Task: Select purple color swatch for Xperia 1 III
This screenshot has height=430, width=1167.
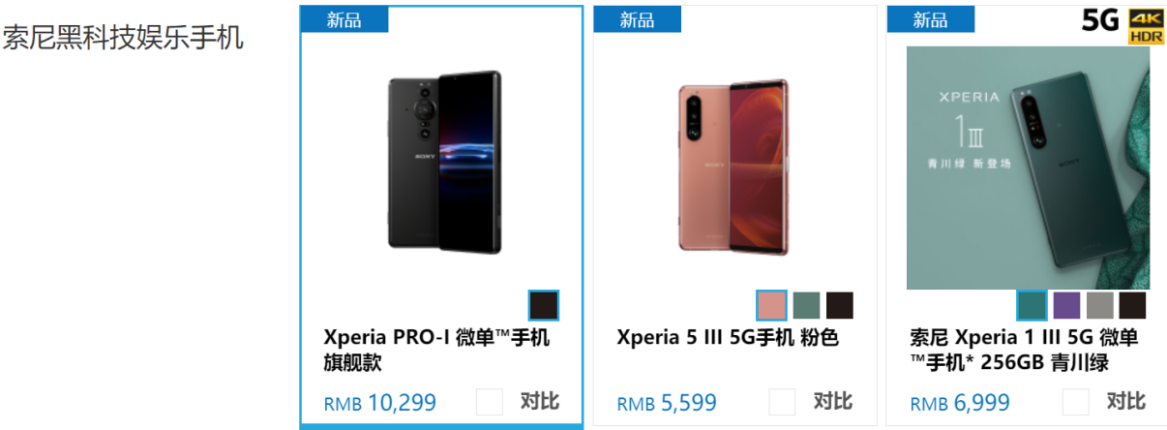Action: point(1066,305)
